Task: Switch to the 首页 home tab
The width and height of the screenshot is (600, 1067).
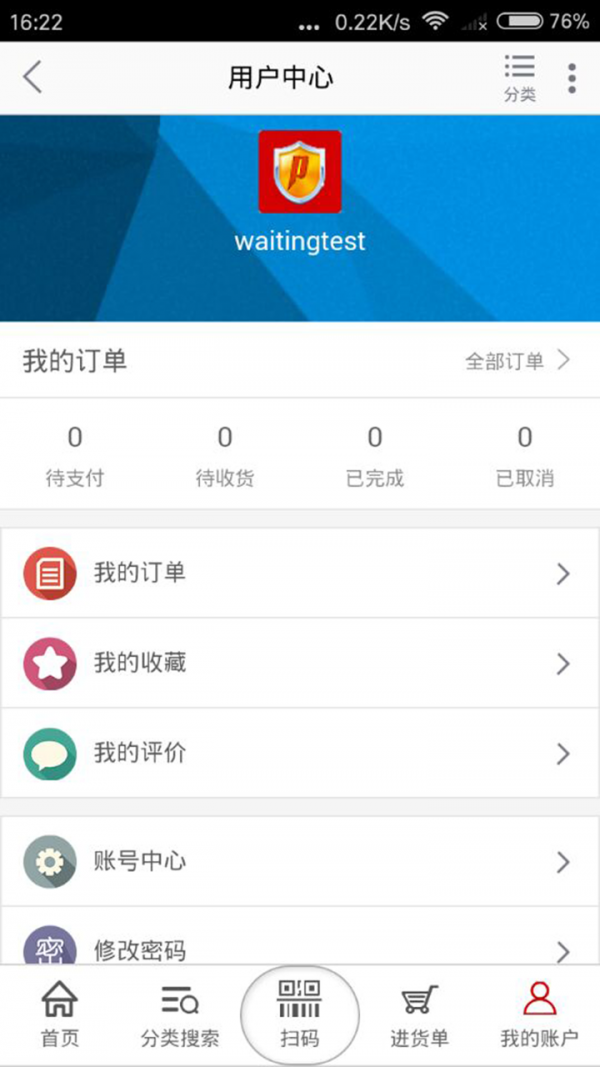Action: click(60, 1015)
